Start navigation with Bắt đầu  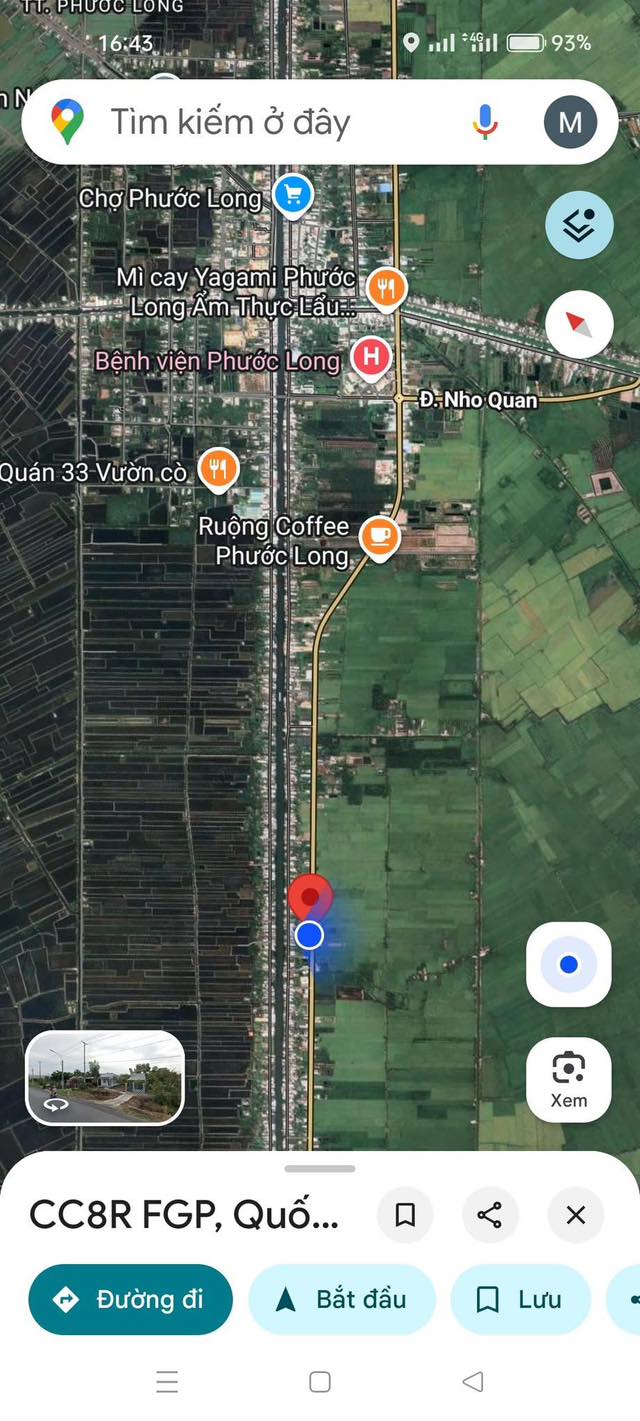pyautogui.click(x=342, y=1300)
